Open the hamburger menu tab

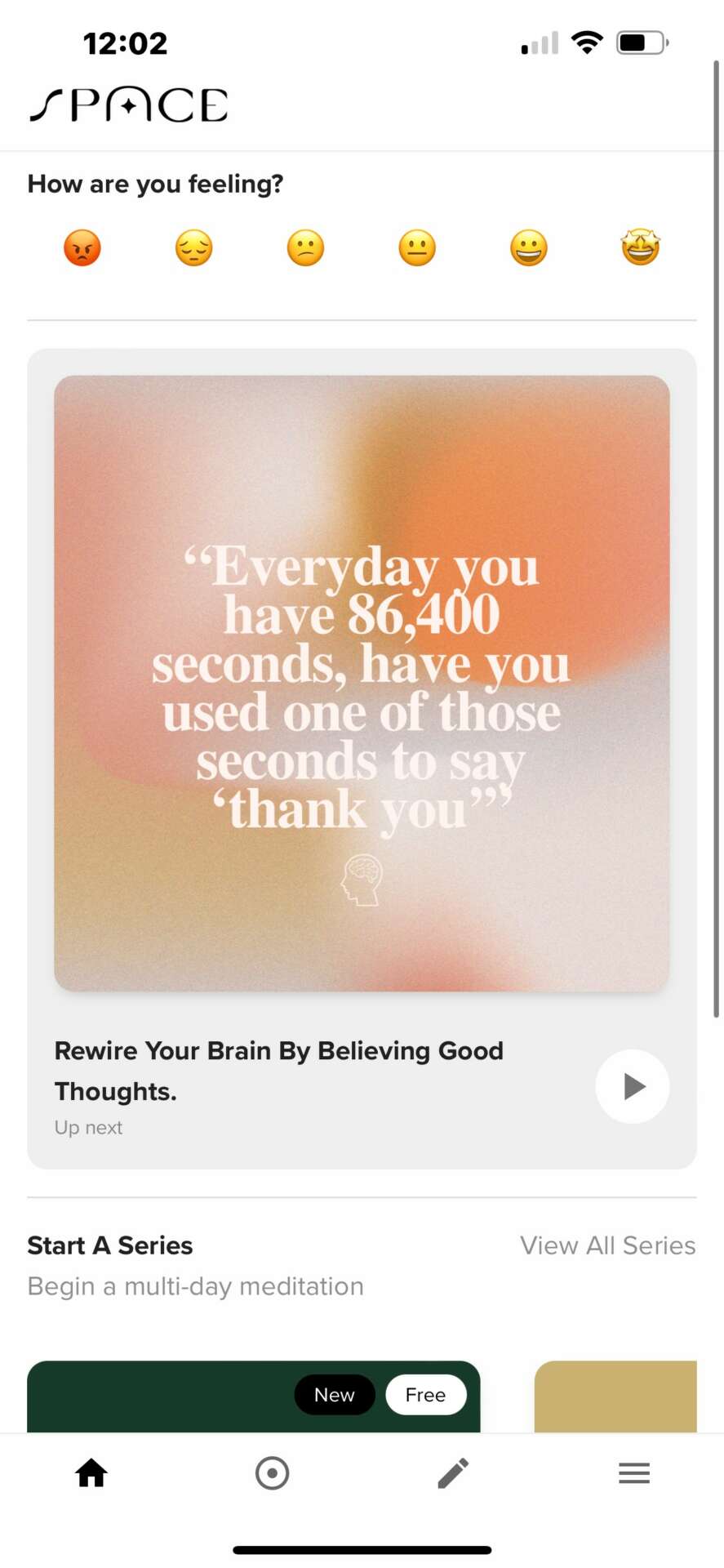633,1473
